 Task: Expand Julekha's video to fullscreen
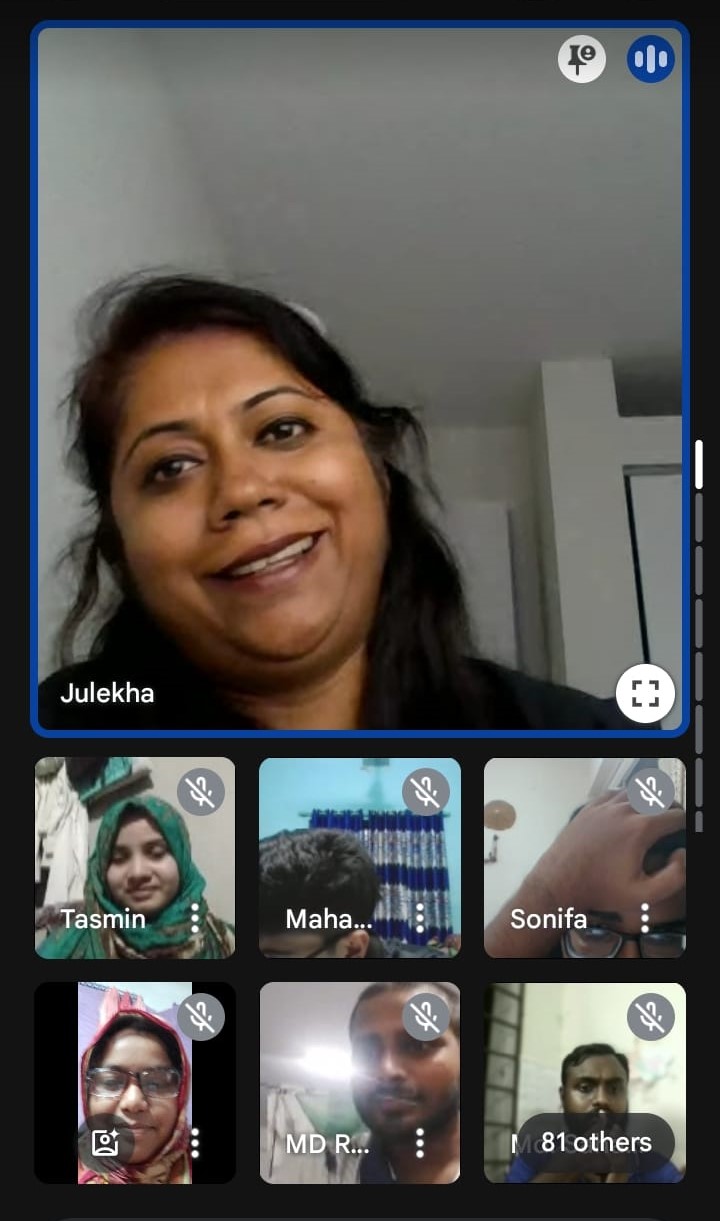(645, 693)
